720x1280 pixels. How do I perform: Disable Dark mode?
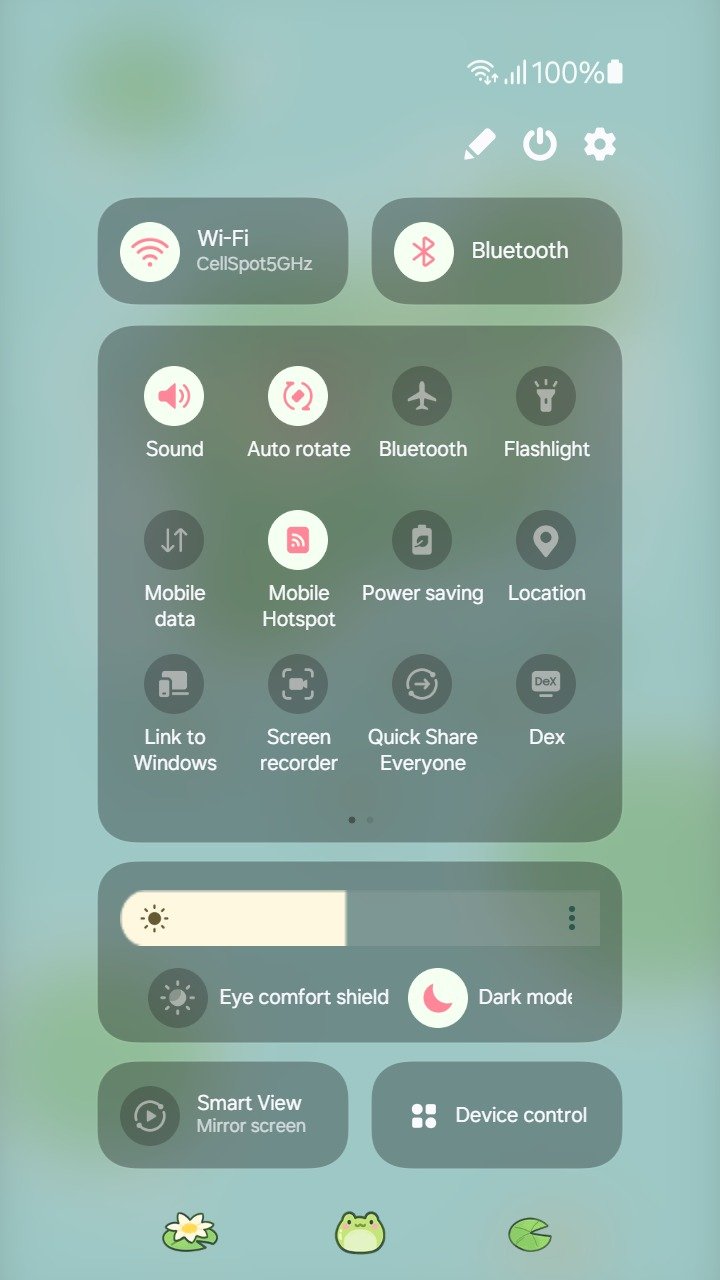pyautogui.click(x=438, y=997)
